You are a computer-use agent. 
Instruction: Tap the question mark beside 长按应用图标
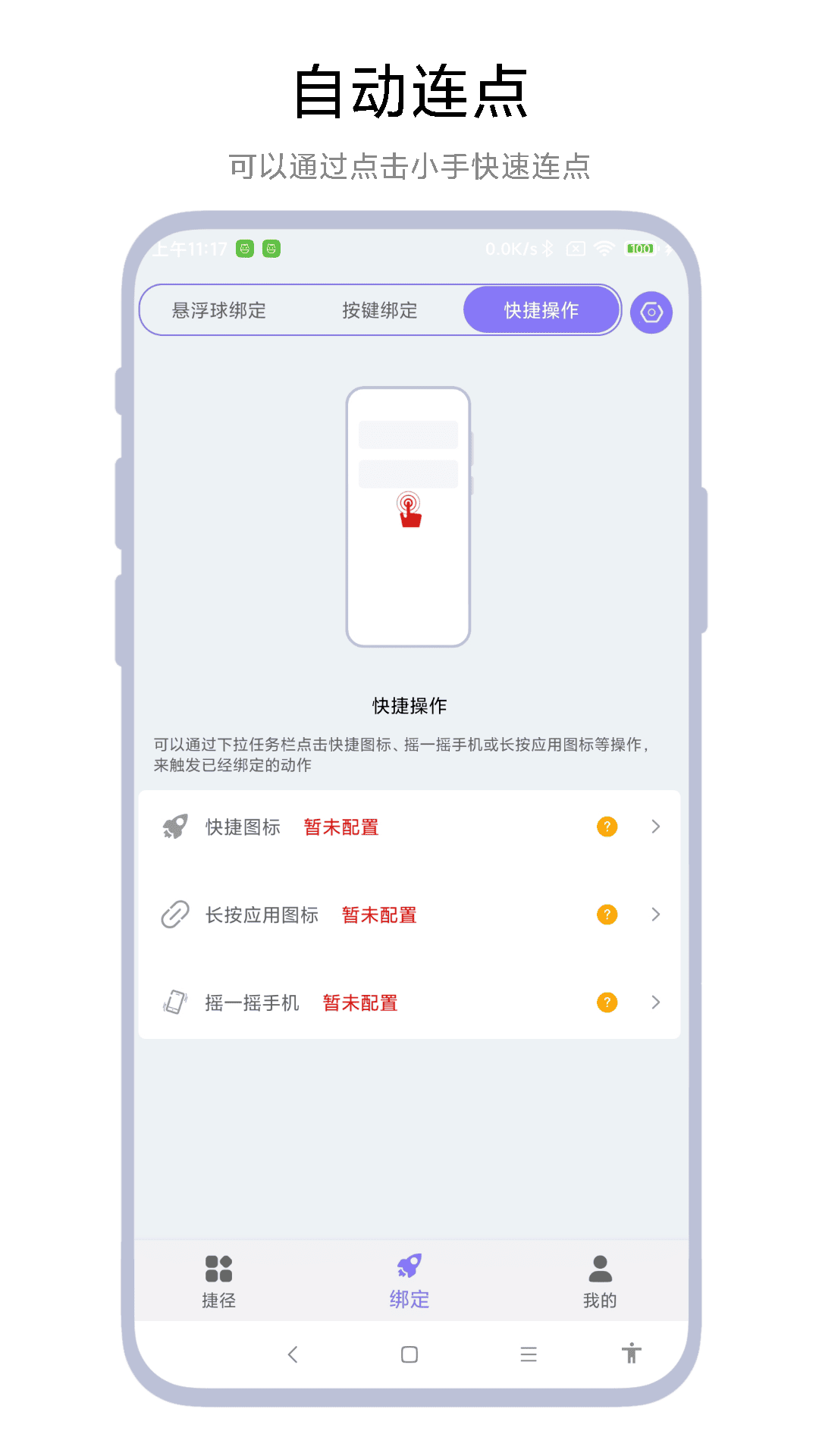[606, 915]
